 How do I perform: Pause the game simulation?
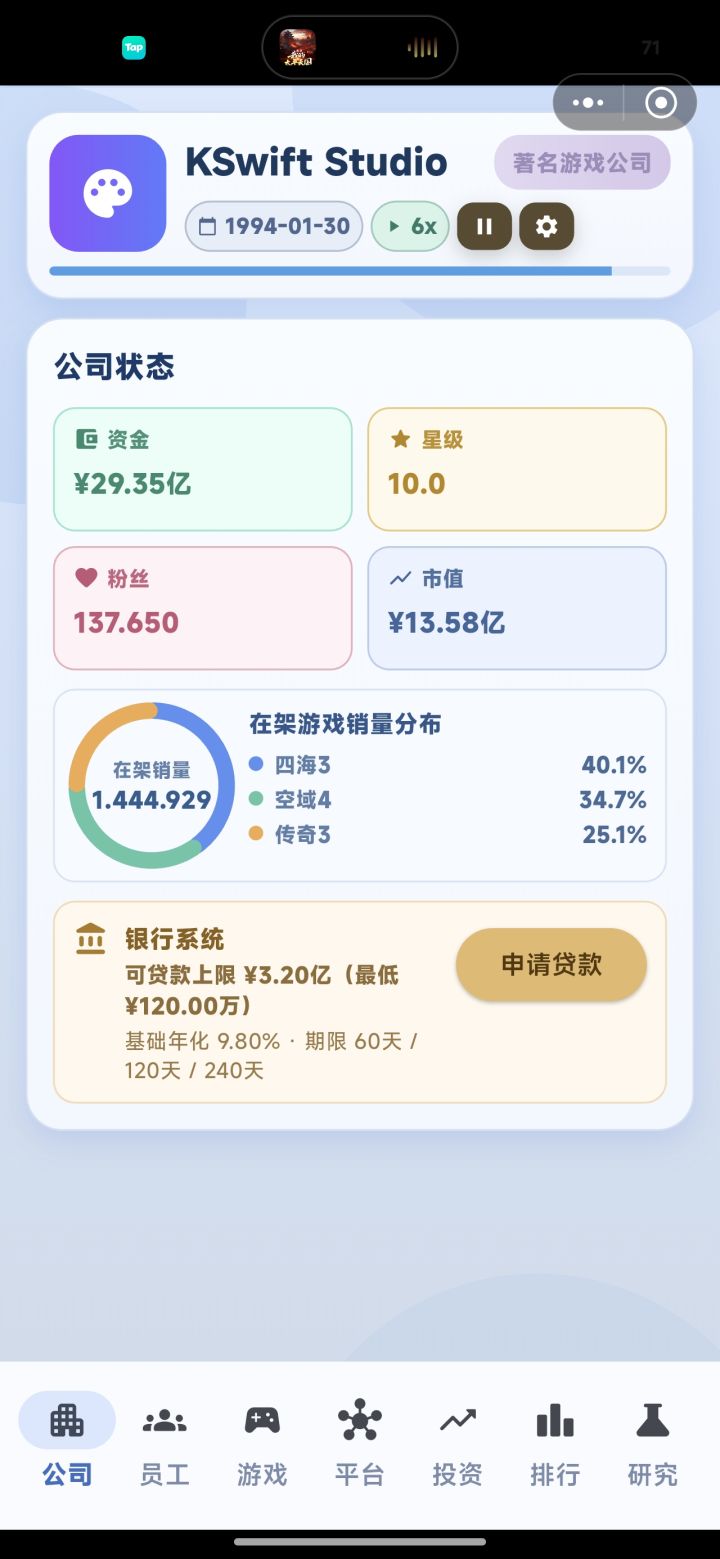point(484,226)
